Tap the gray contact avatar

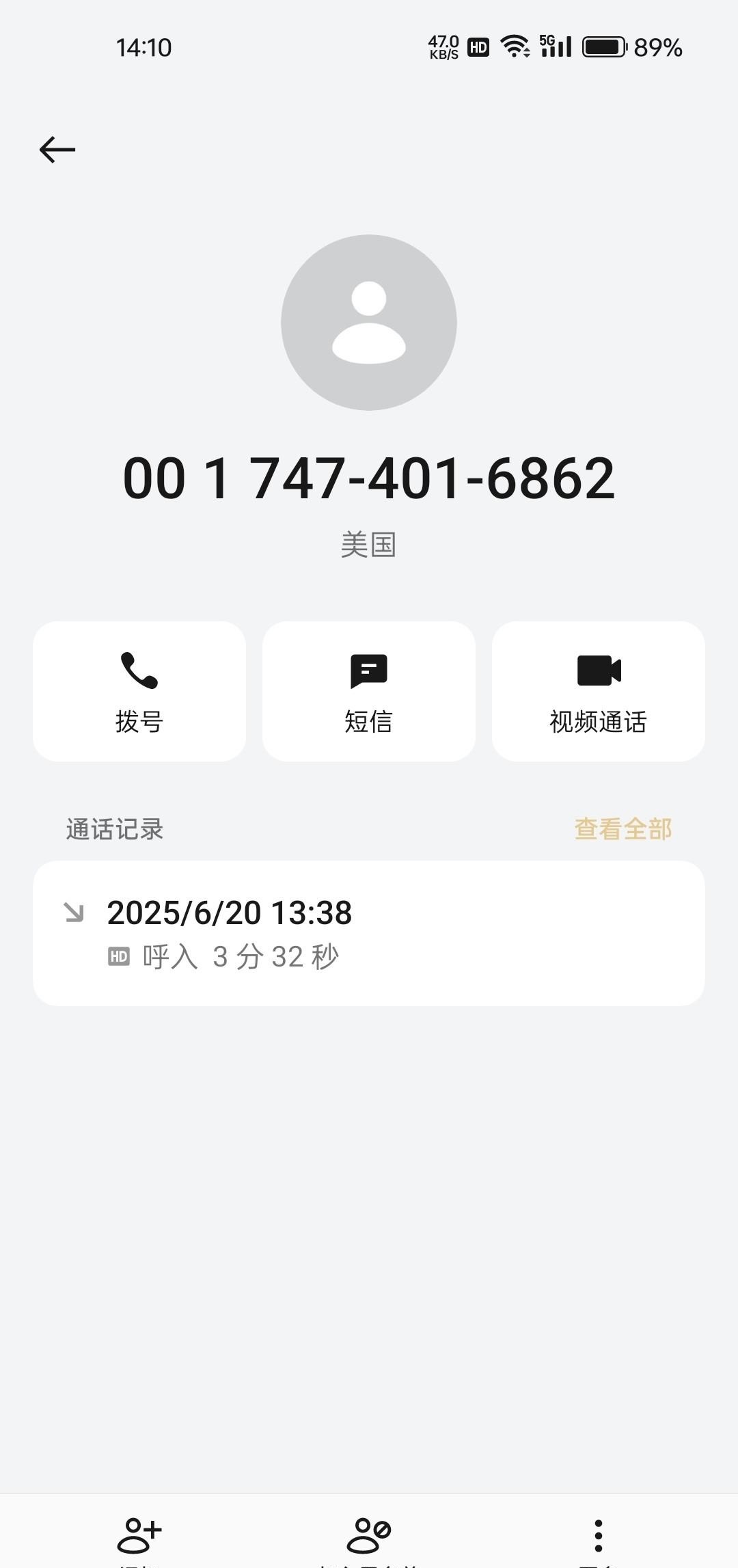(369, 323)
